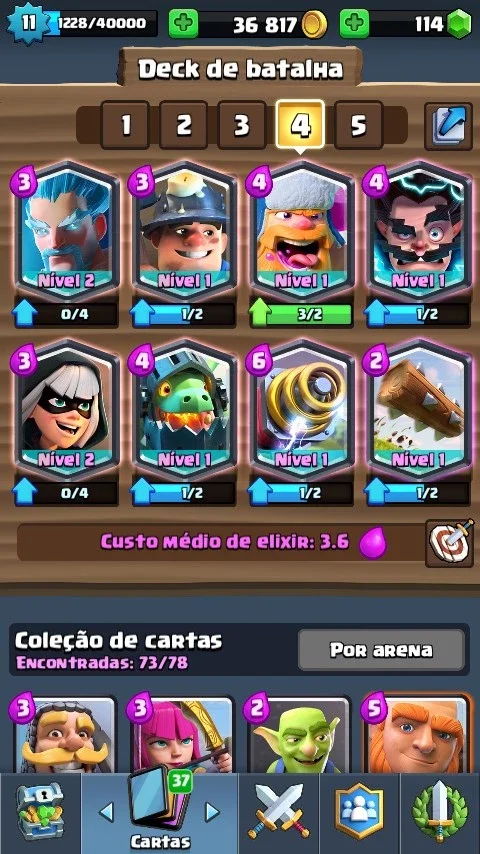Open the shop chest tab
Image resolution: width=480 pixels, height=854 pixels.
[x=40, y=813]
